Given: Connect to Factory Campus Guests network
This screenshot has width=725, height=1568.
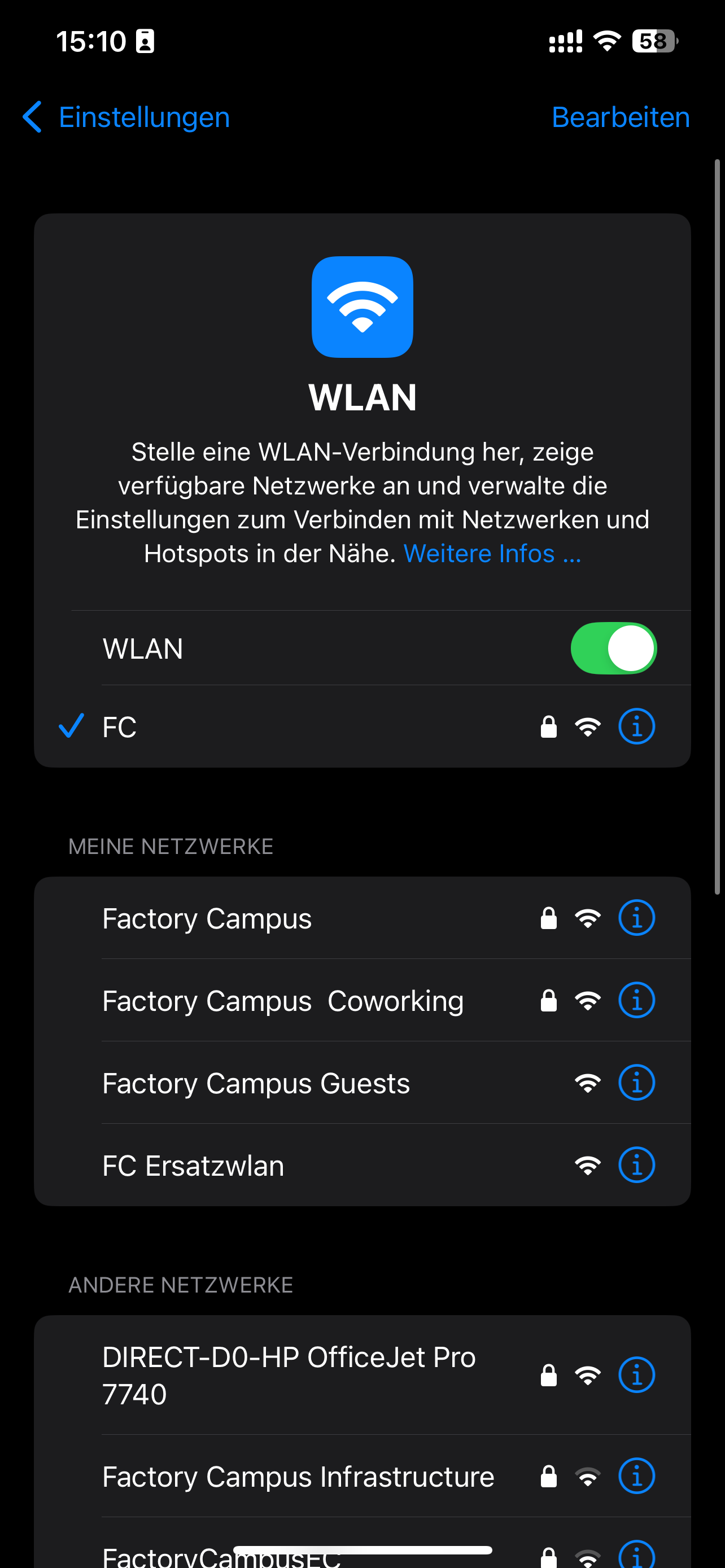Looking at the screenshot, I should [x=255, y=1082].
